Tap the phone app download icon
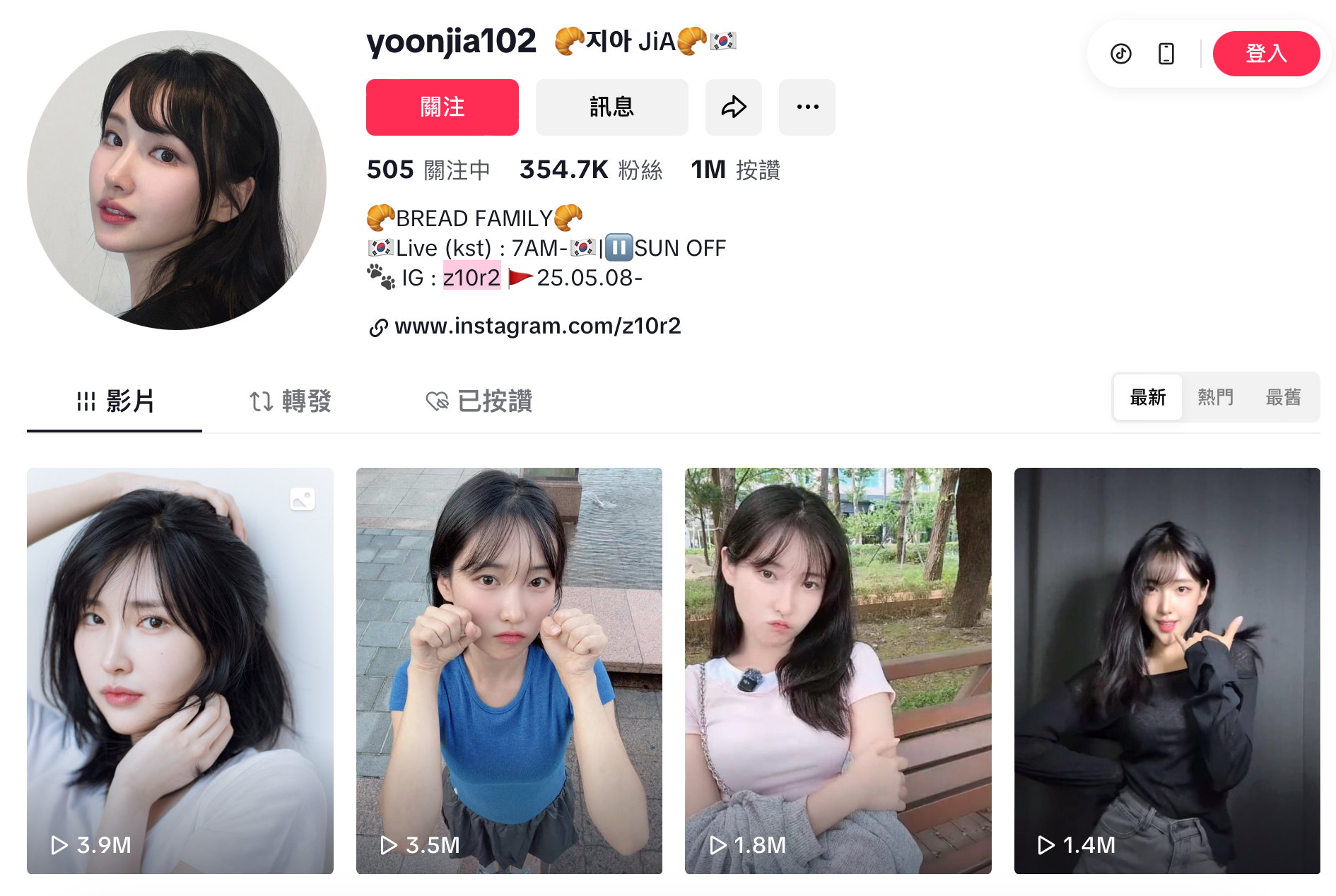The image size is (1336, 896). (x=1166, y=54)
